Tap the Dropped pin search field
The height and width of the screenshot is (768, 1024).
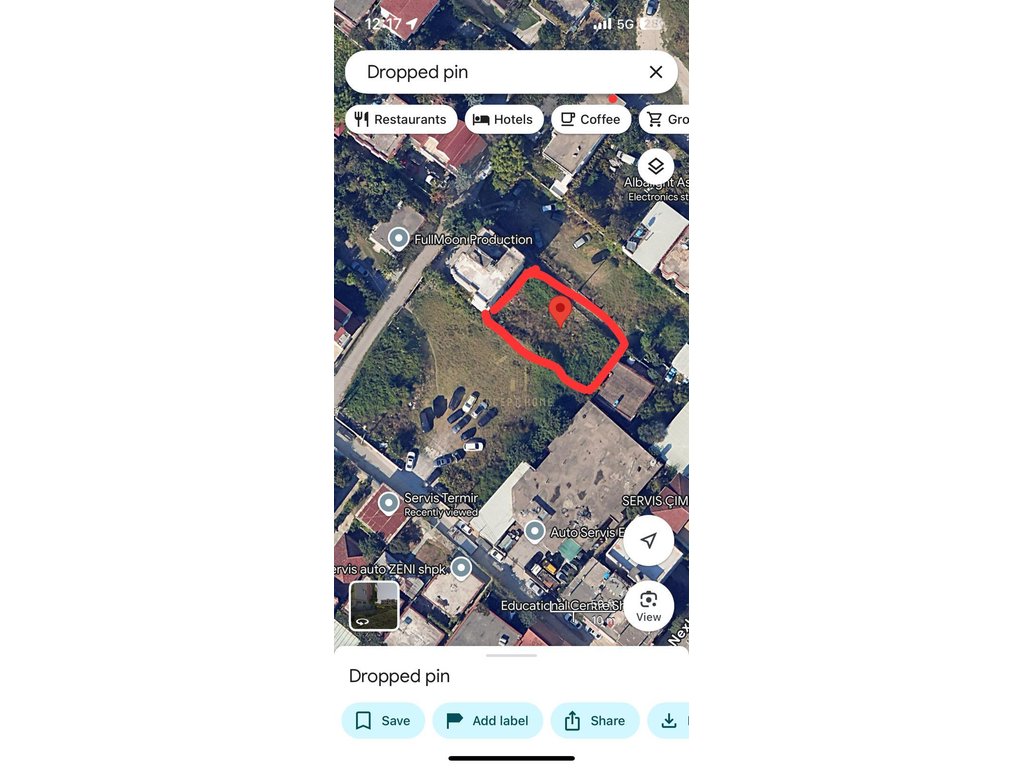point(490,72)
